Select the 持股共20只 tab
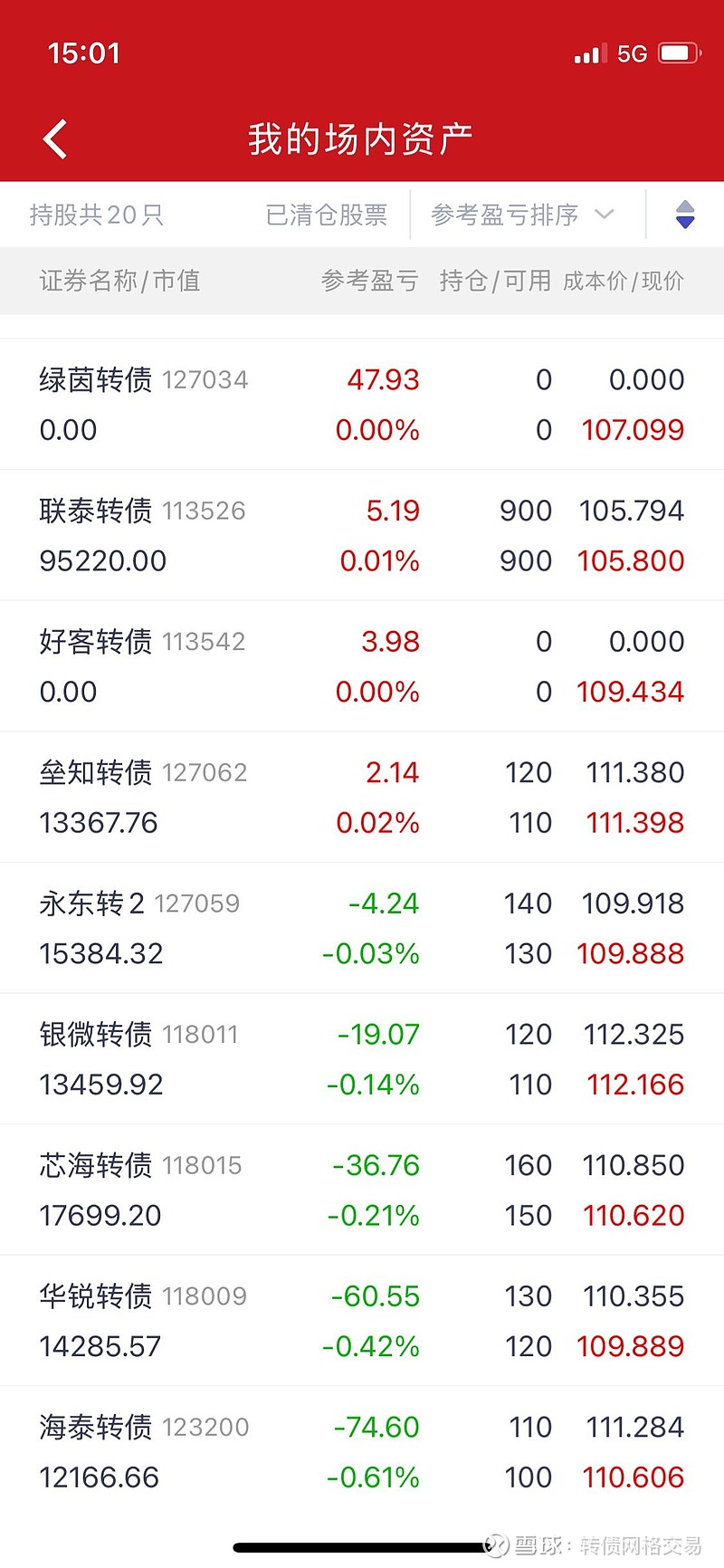Viewport: 724px width, 1568px height. point(97,214)
